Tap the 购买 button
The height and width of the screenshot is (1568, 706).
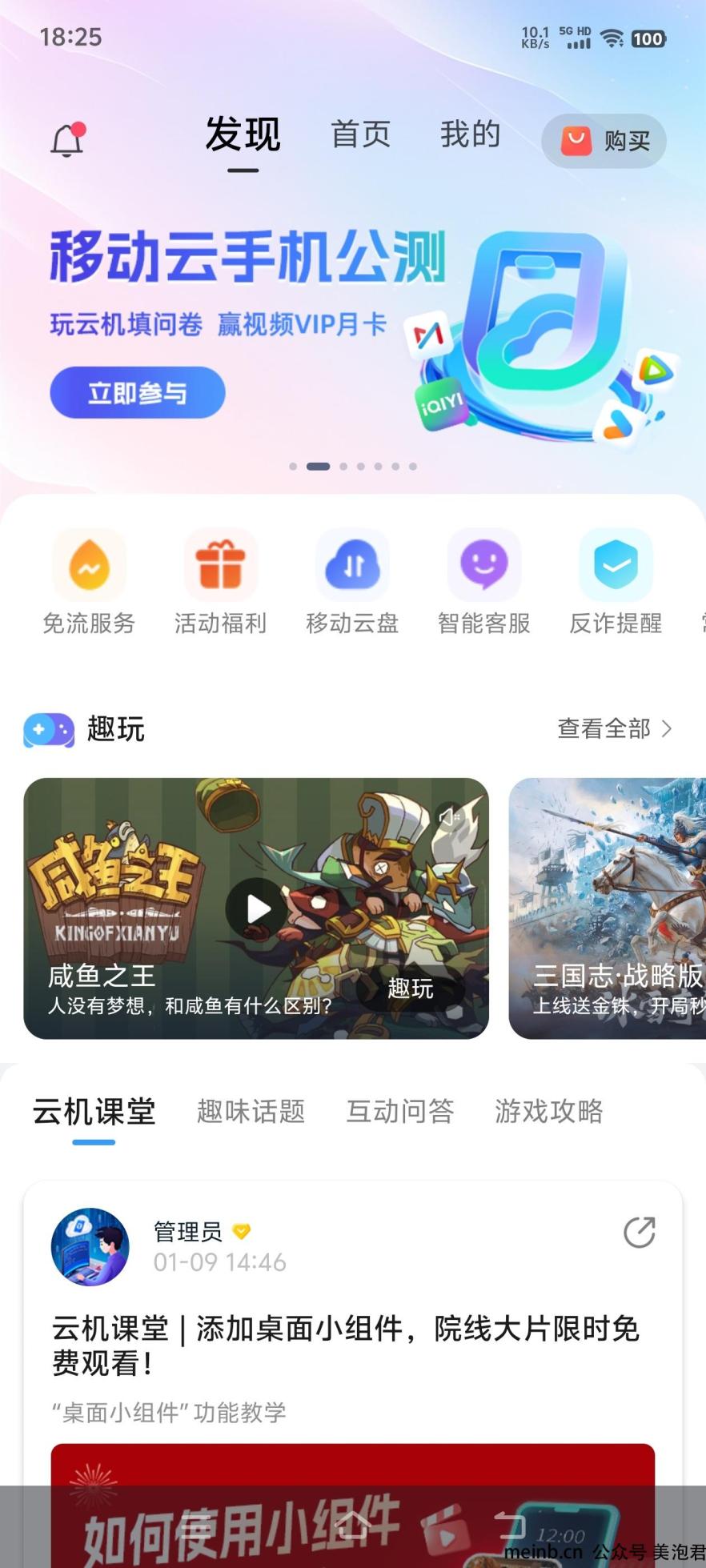[604, 141]
